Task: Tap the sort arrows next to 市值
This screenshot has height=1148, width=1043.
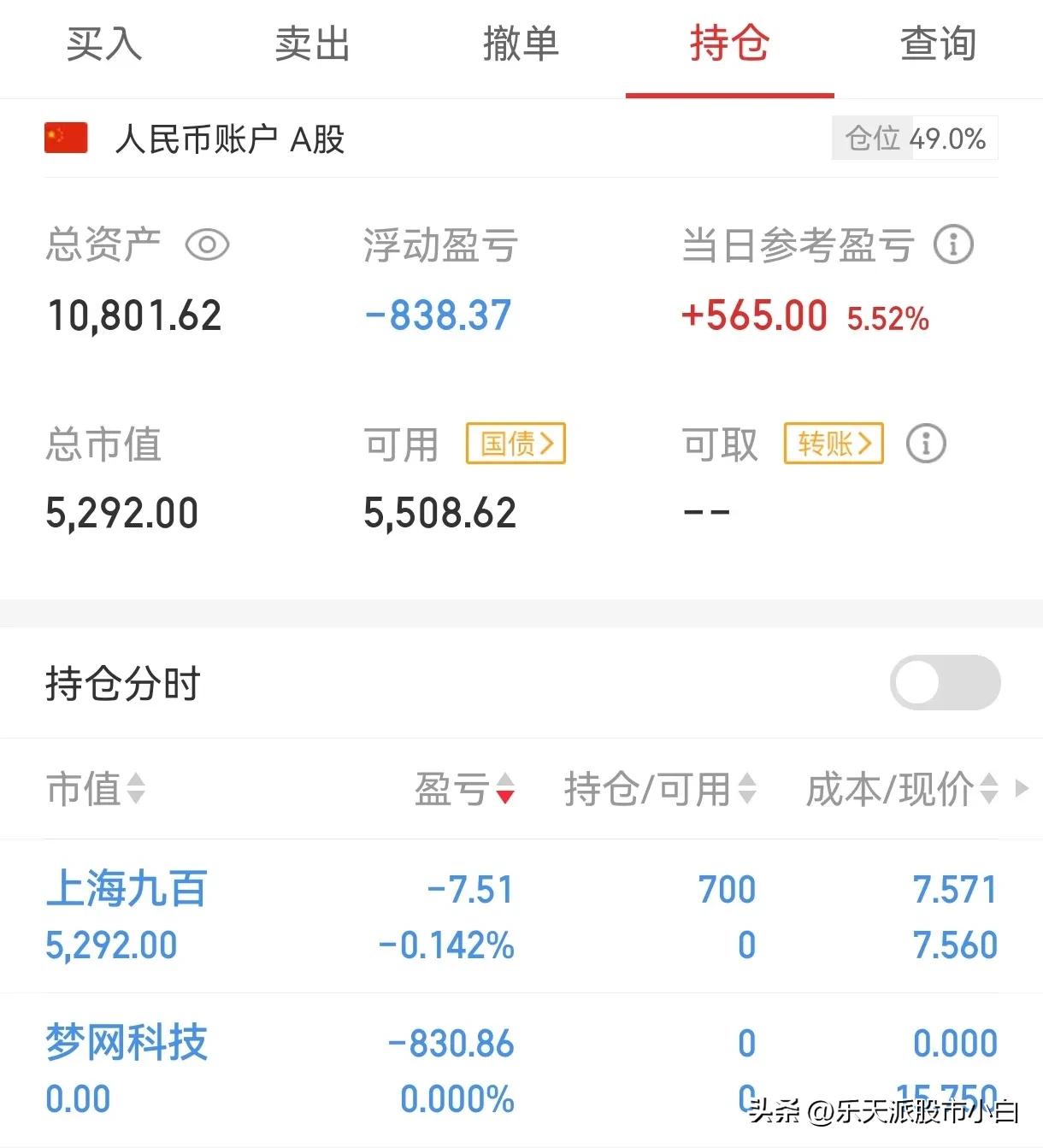Action: point(137,790)
